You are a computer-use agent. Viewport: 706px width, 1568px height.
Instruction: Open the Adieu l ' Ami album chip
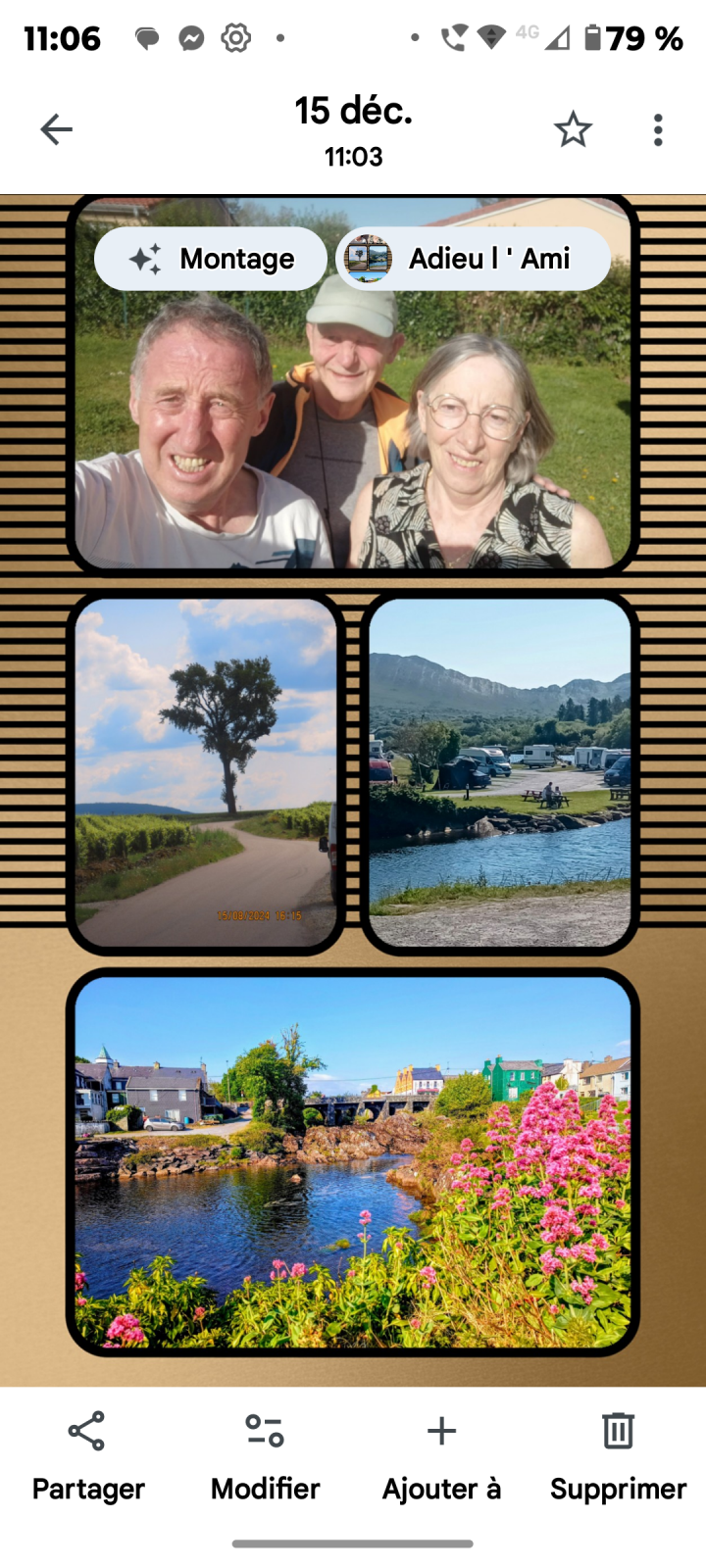[x=473, y=259]
